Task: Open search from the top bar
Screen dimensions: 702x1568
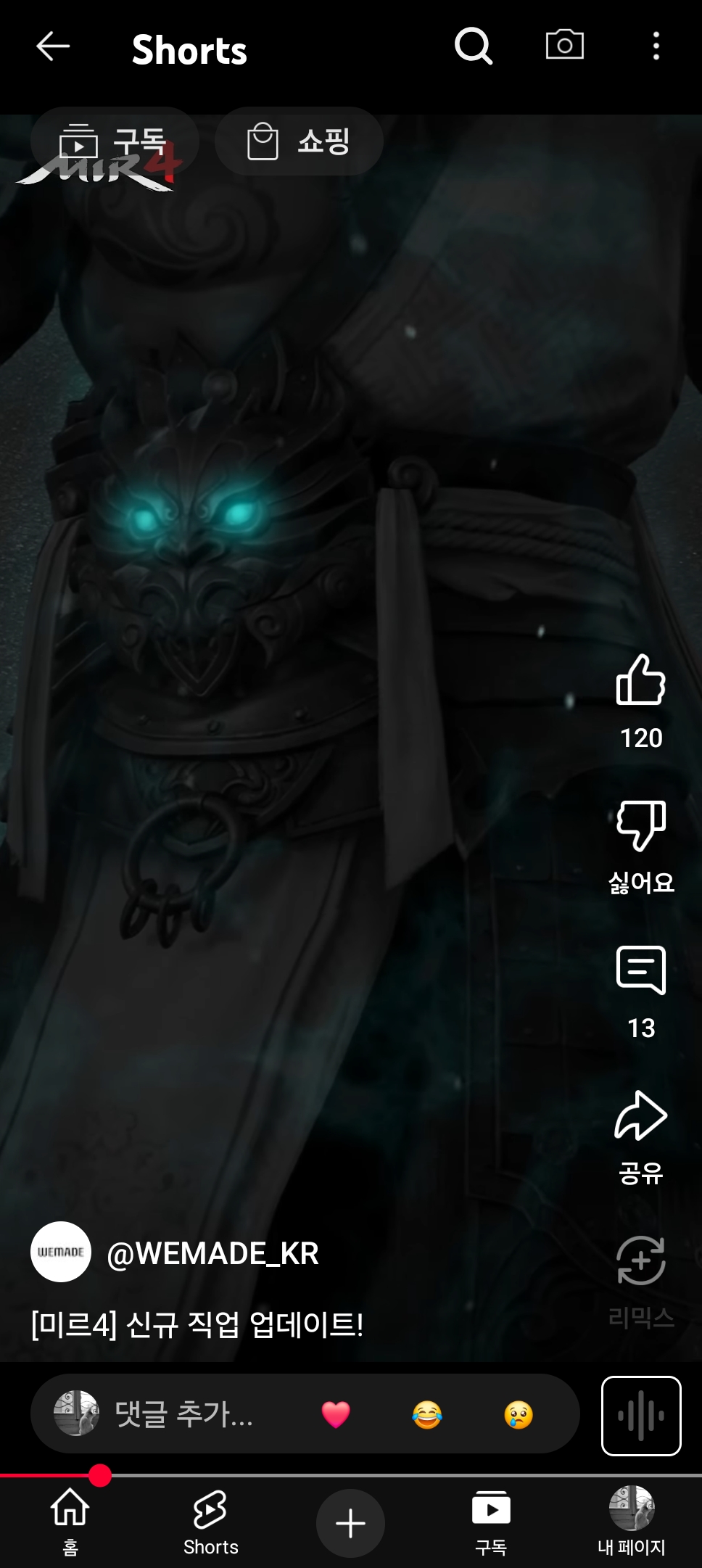Action: tap(474, 46)
